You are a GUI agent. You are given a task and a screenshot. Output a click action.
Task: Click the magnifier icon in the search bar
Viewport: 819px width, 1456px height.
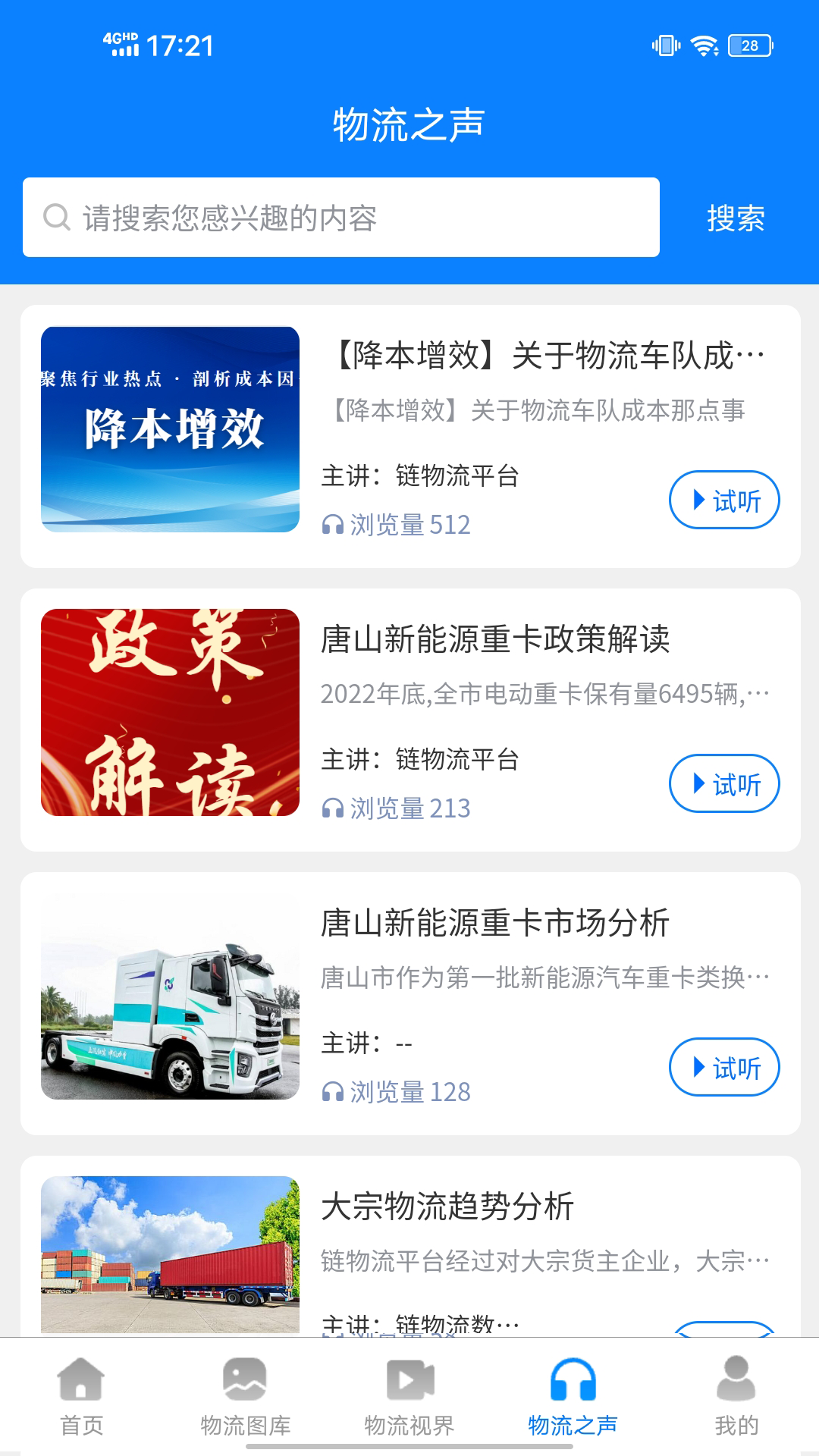click(x=54, y=218)
